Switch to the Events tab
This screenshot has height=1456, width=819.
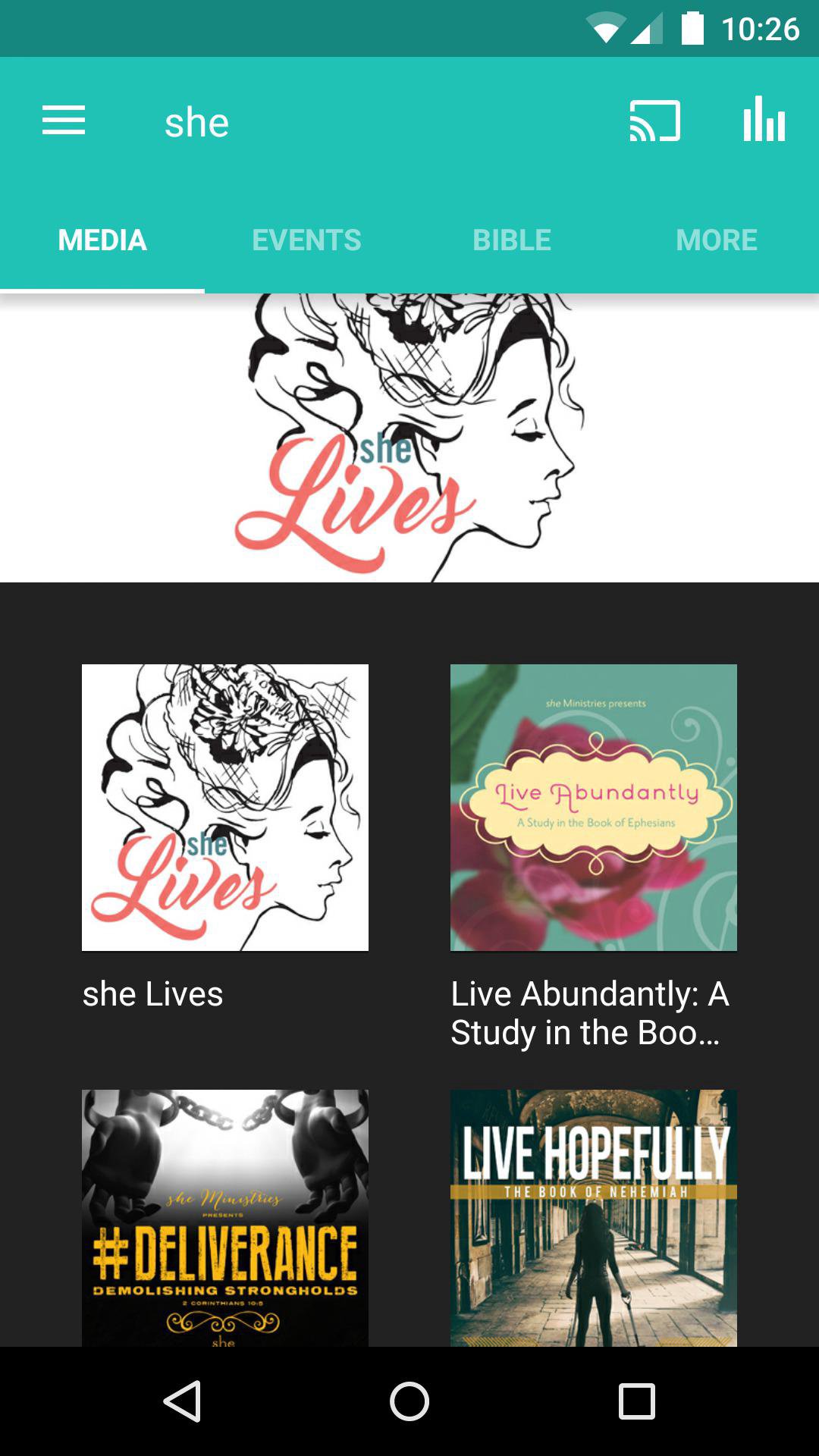[306, 240]
